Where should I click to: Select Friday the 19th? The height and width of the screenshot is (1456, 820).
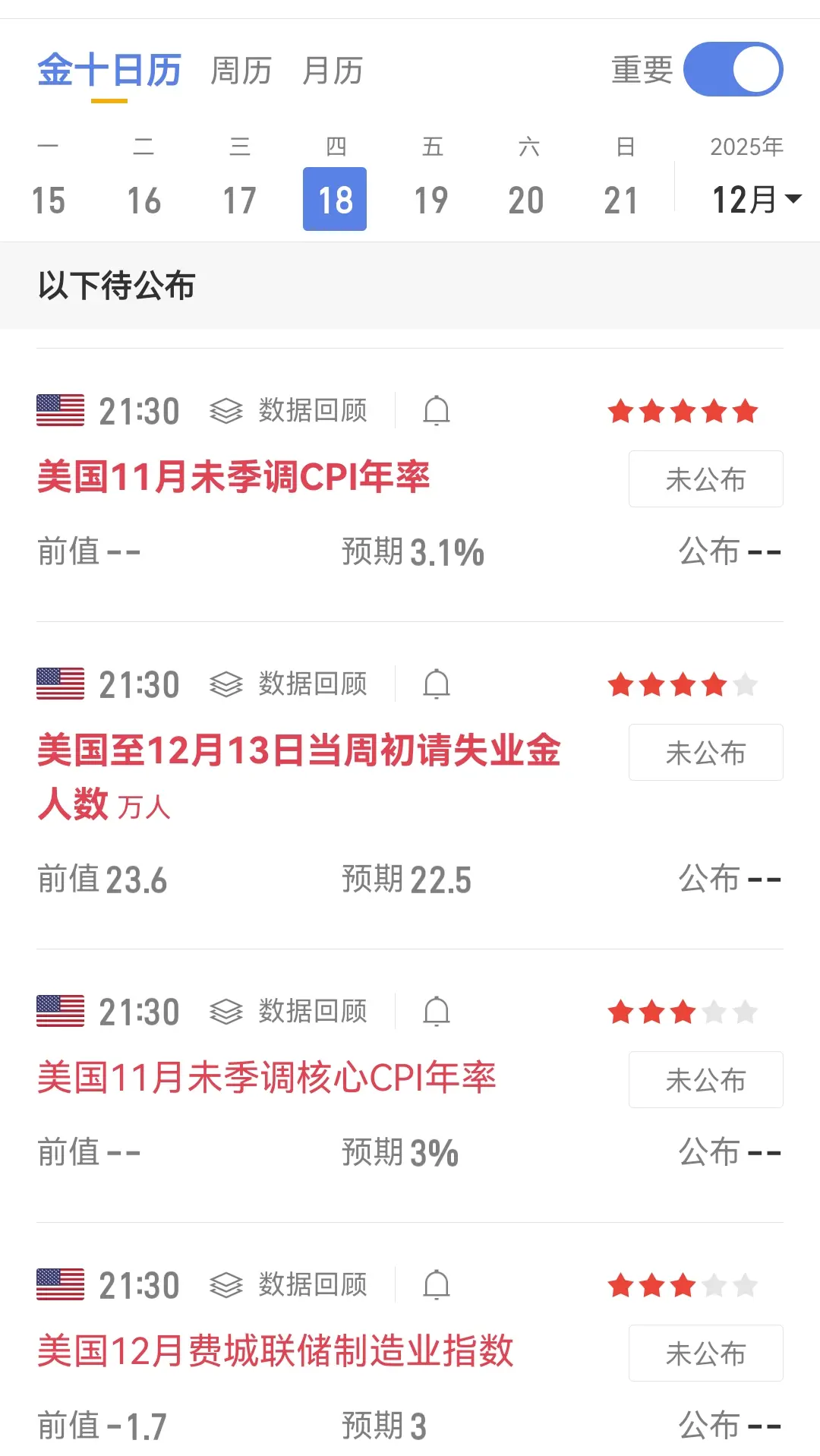tap(431, 199)
